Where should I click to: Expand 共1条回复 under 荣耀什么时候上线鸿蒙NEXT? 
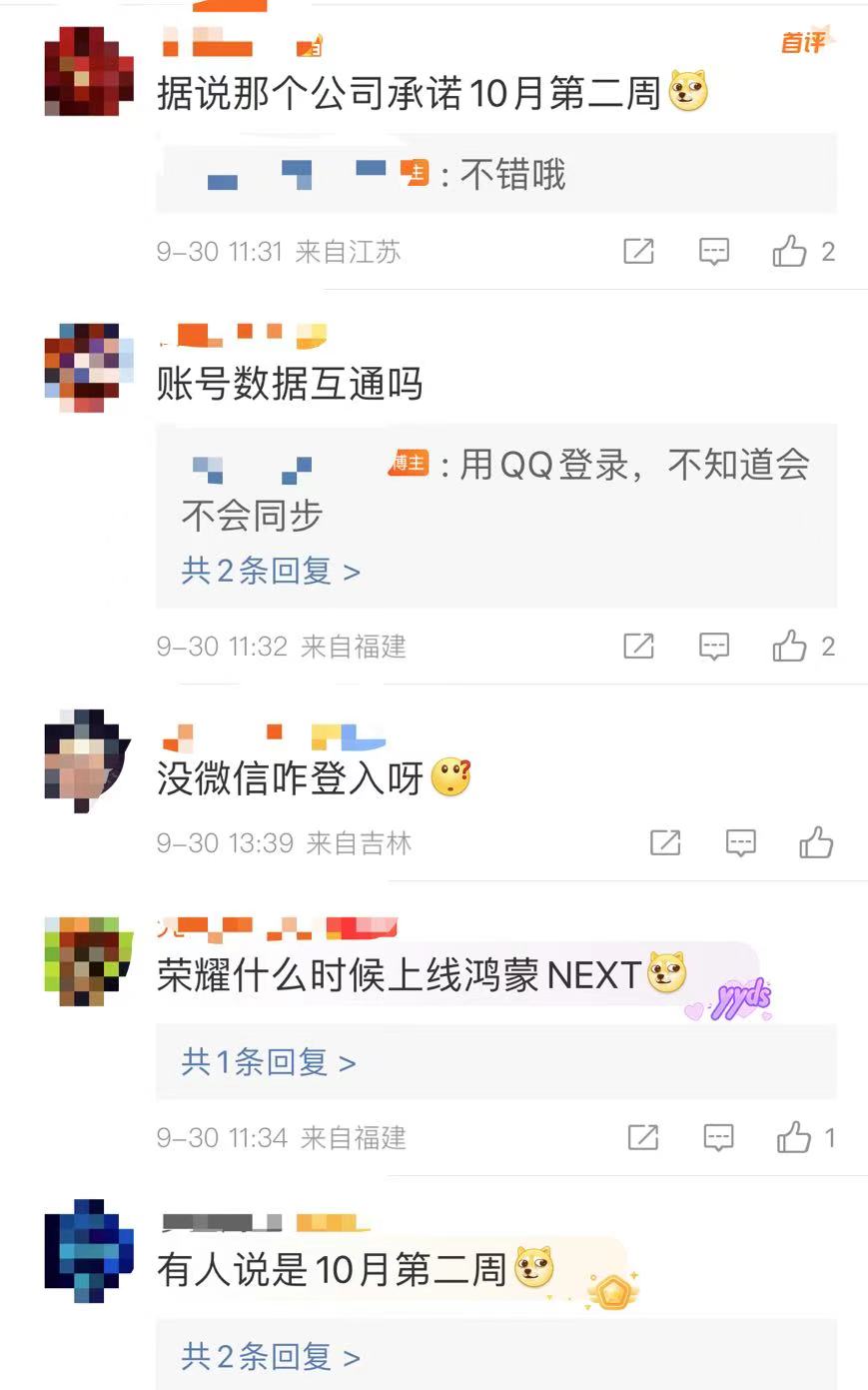click(x=268, y=1062)
